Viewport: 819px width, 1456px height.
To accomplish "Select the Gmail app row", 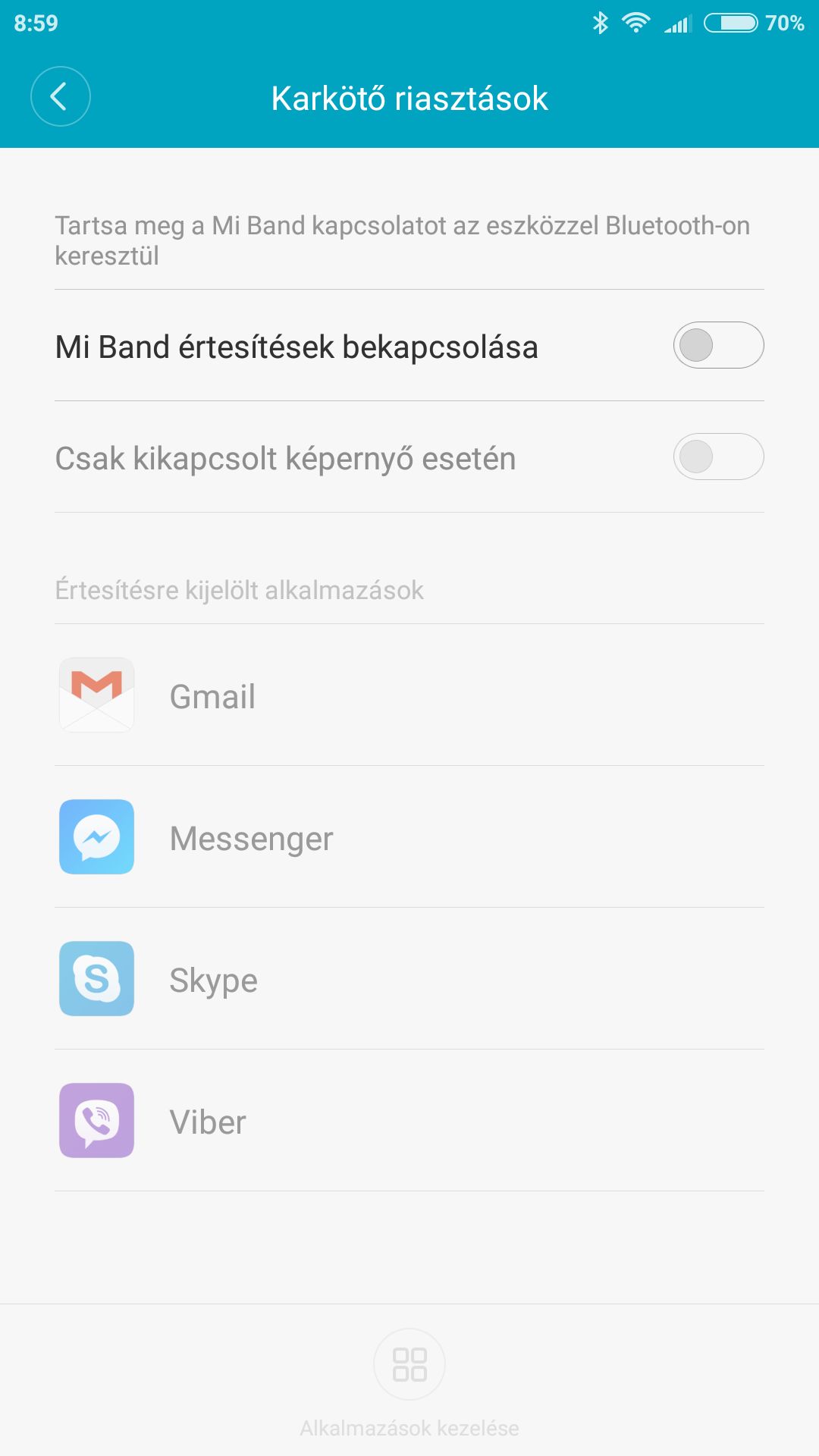I will (x=409, y=695).
